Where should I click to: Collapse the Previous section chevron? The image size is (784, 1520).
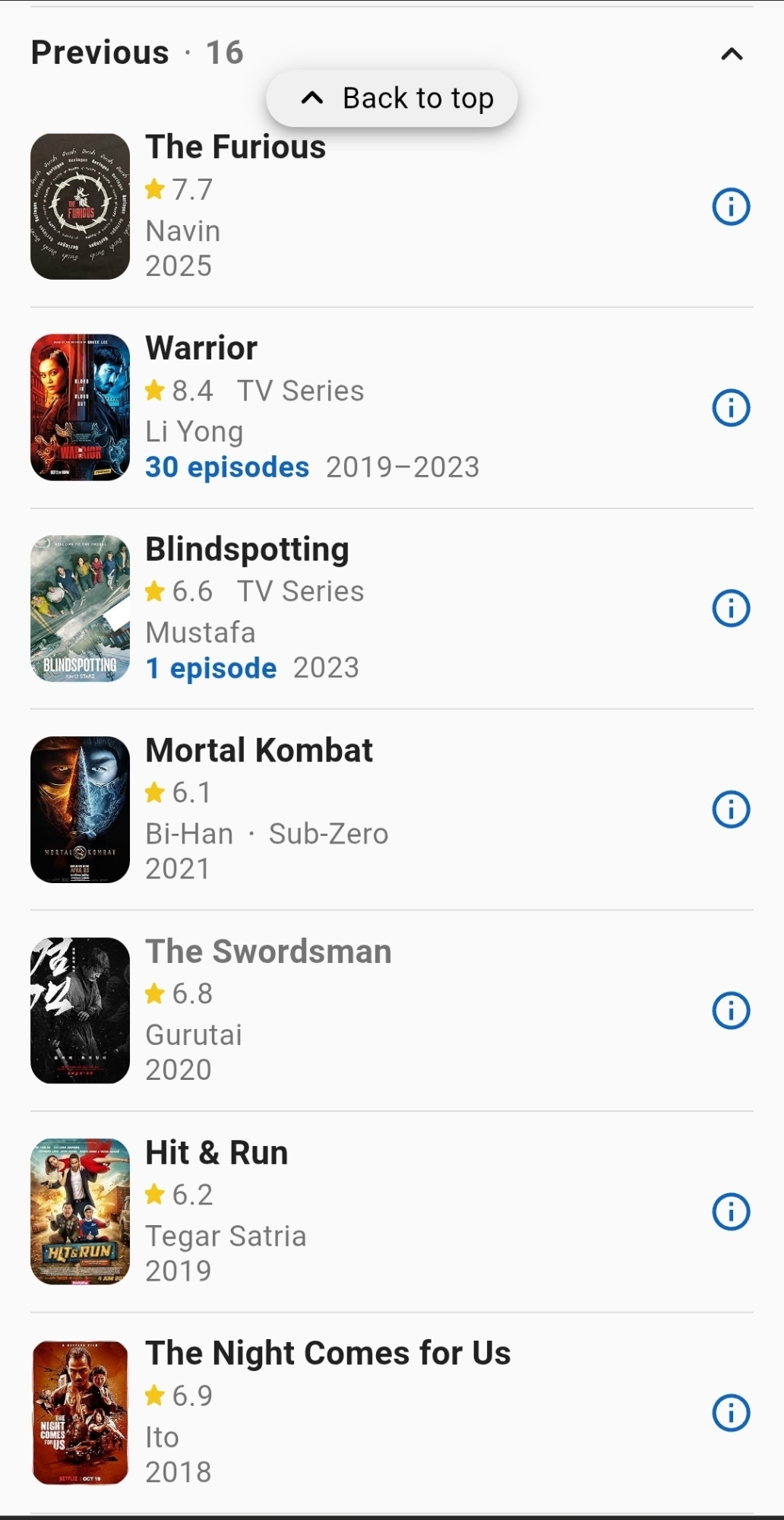click(x=731, y=54)
